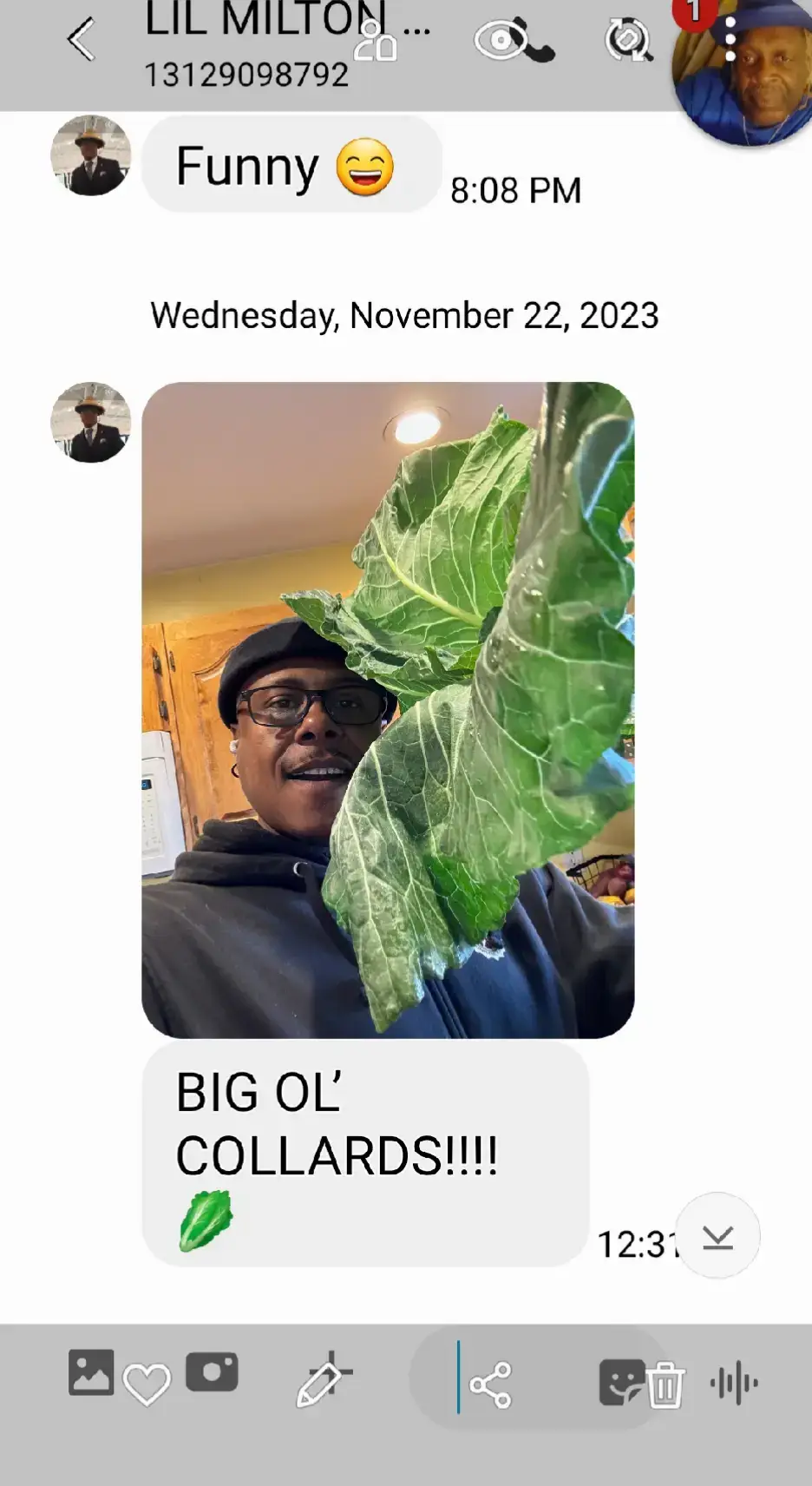The image size is (812, 1486).
Task: Go back from LIL MILTON conversation
Action: (81, 41)
